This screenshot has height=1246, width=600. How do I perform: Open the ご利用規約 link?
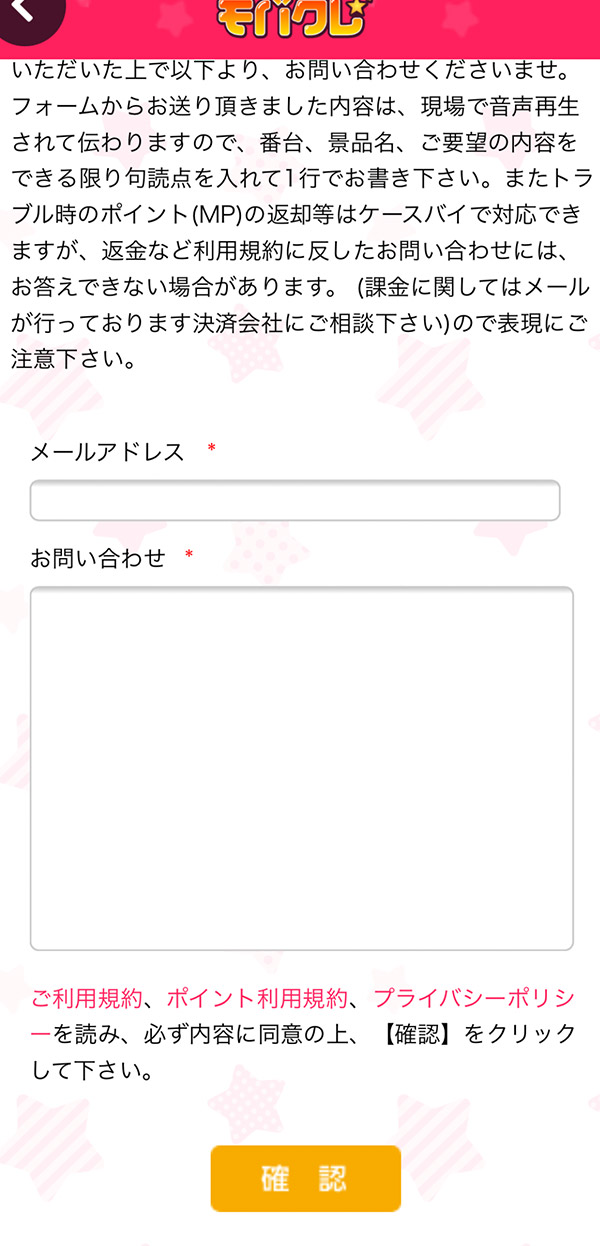88,997
